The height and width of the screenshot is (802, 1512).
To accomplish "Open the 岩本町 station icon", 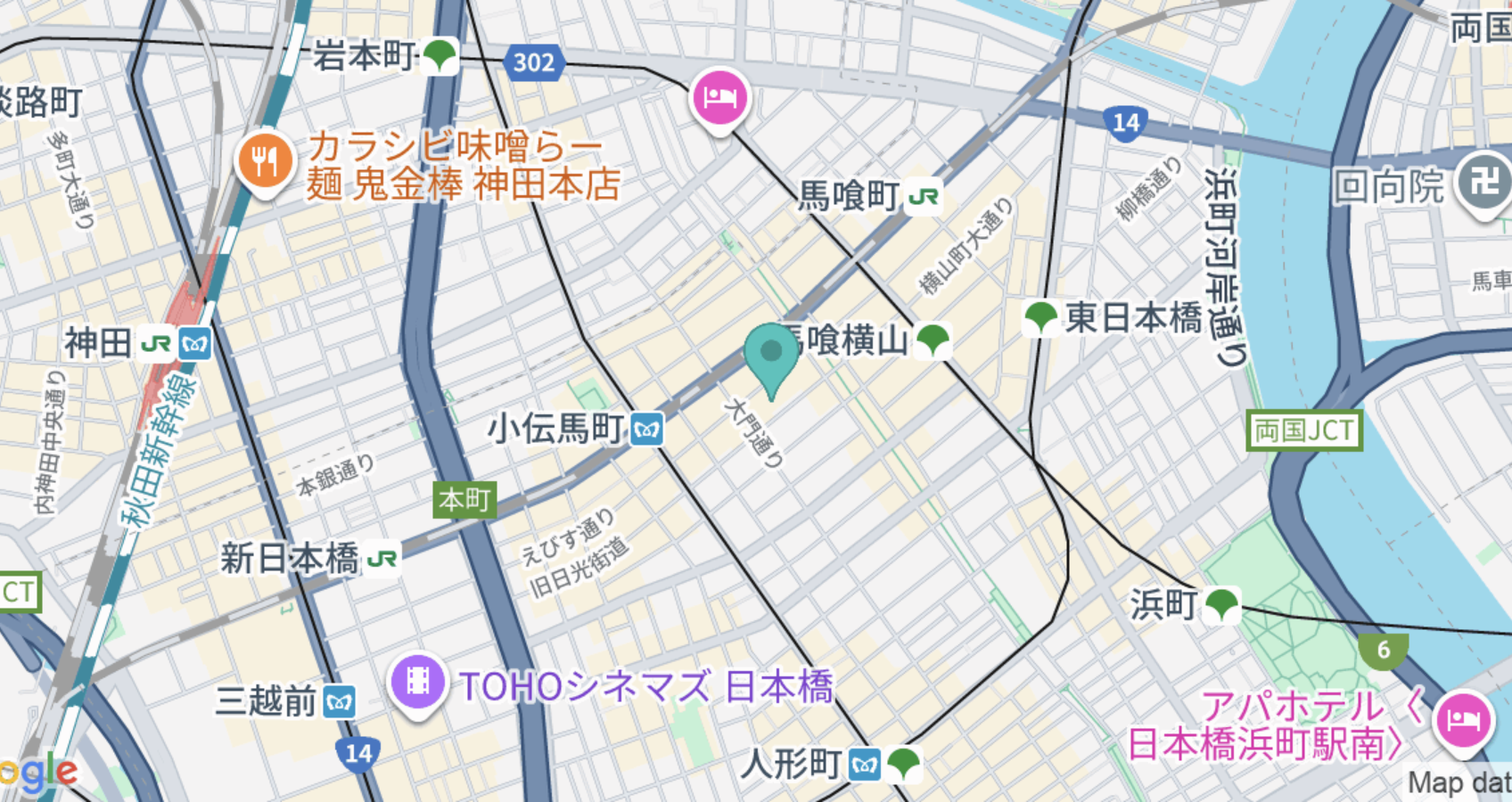I will click(440, 56).
